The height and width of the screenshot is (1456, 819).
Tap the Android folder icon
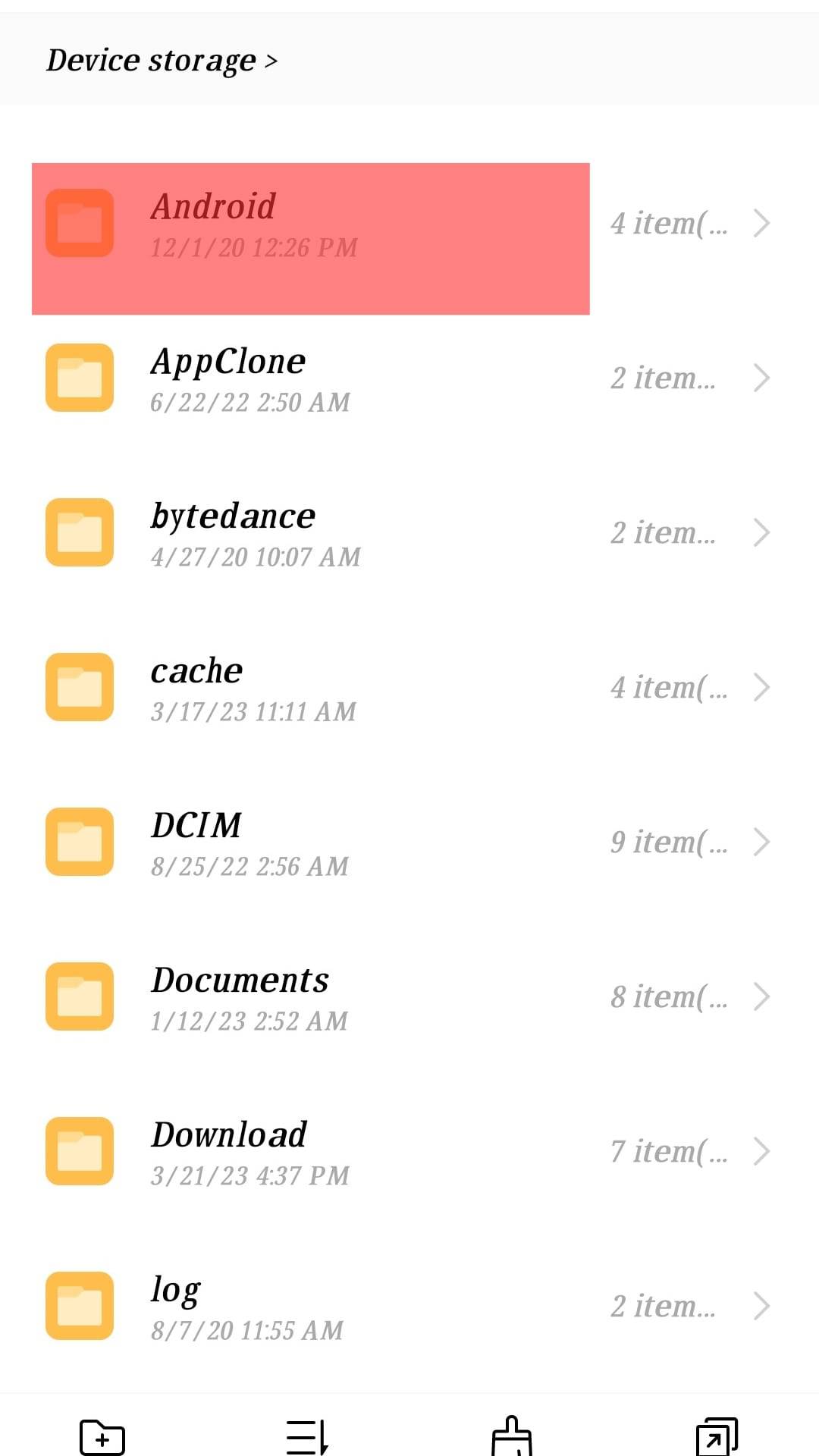pyautogui.click(x=79, y=223)
